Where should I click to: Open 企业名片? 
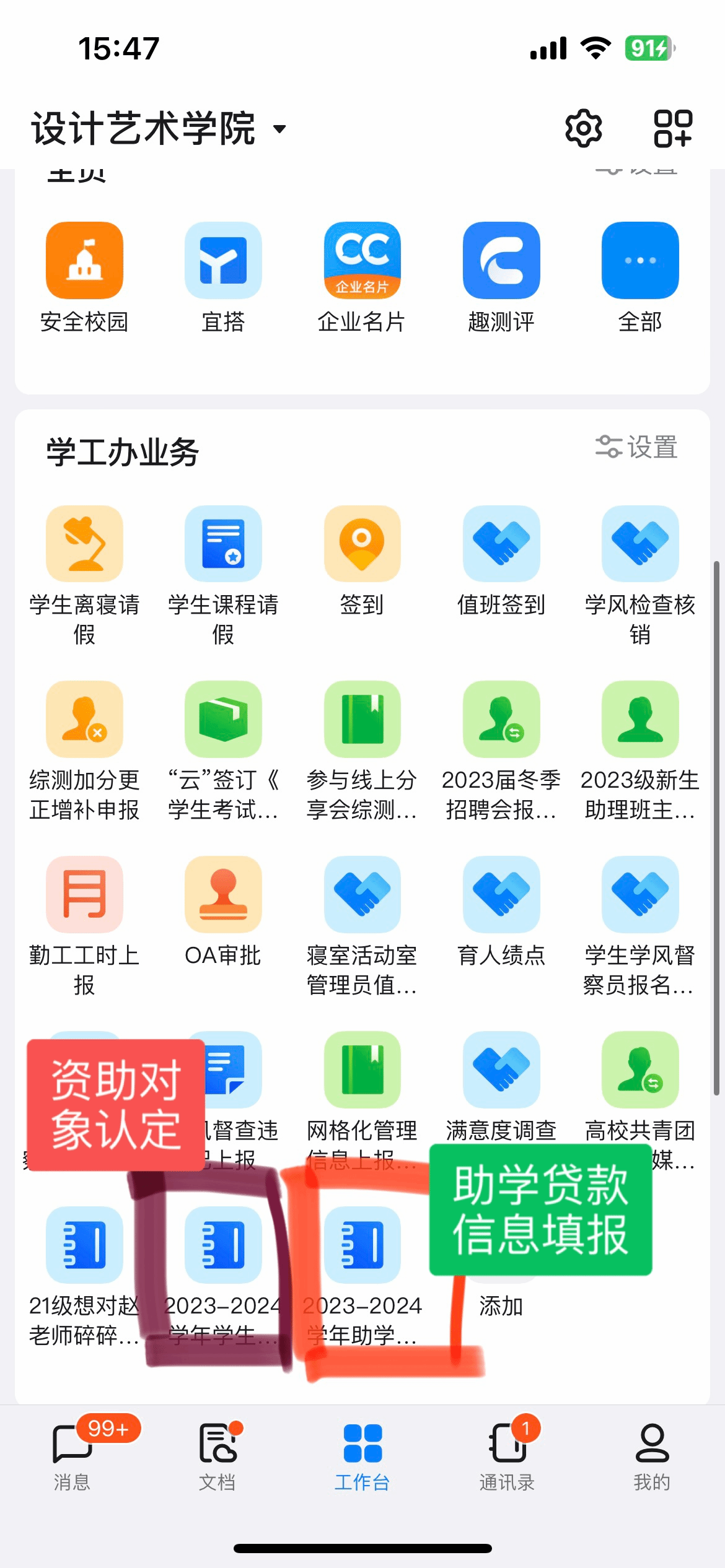point(362,261)
